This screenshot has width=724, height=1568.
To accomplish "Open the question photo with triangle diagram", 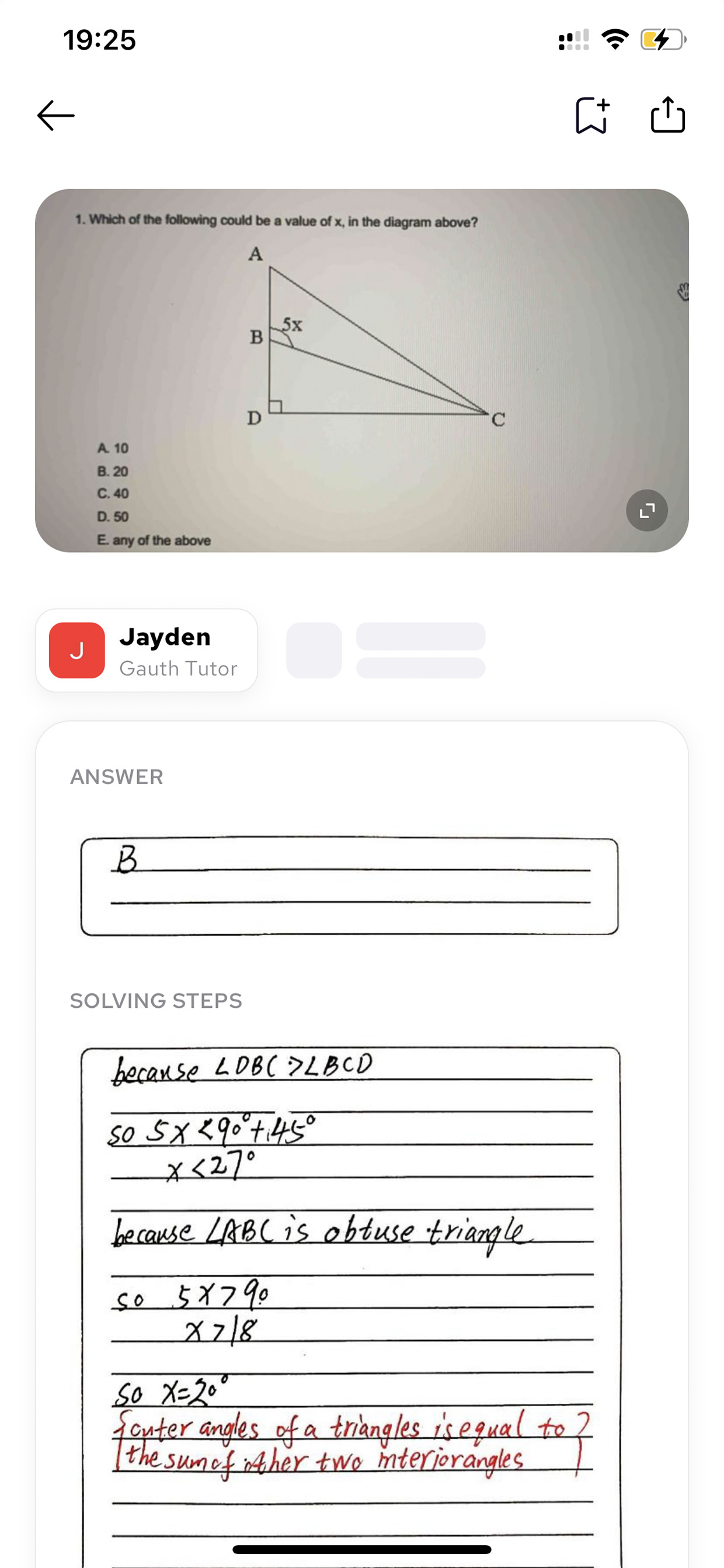I will point(362,371).
